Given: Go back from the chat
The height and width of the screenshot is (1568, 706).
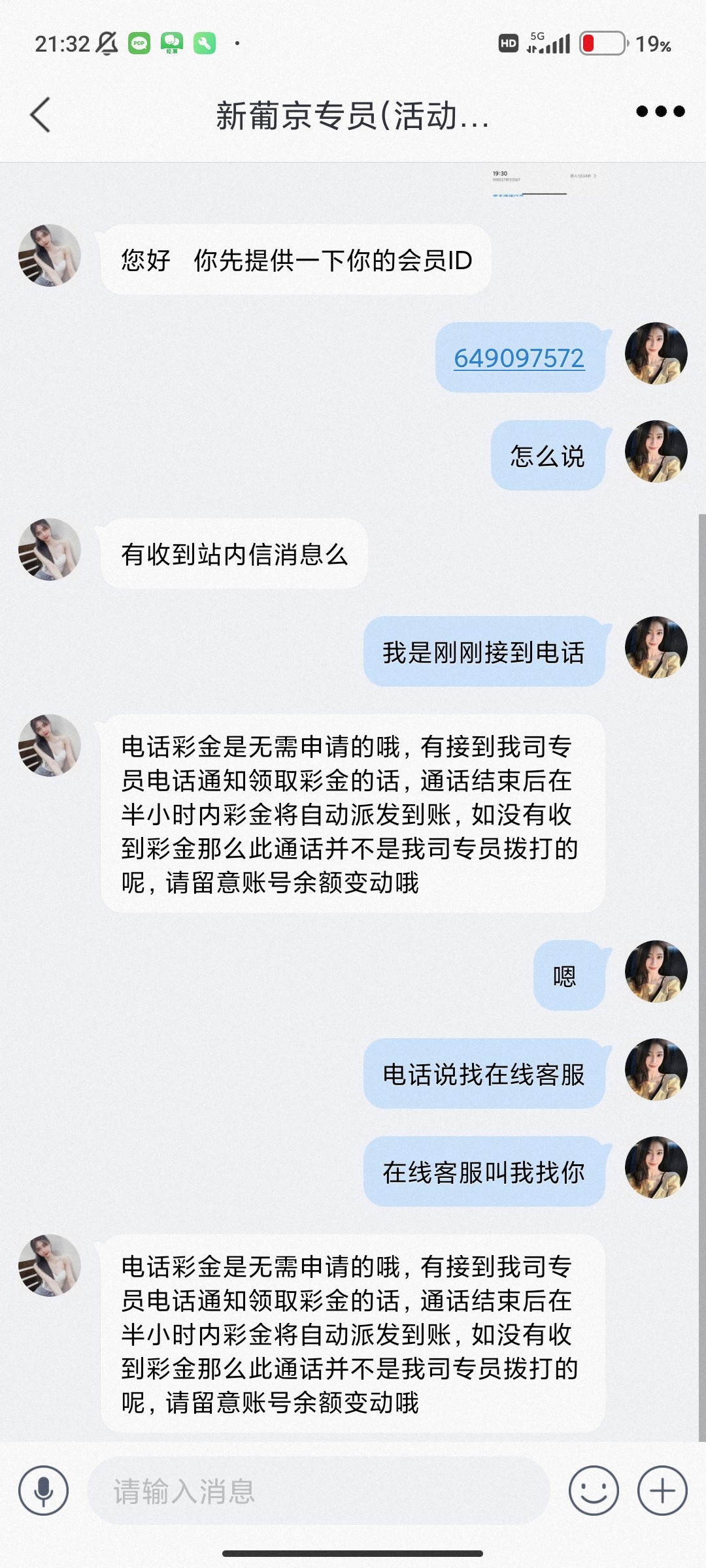Looking at the screenshot, I should (41, 115).
